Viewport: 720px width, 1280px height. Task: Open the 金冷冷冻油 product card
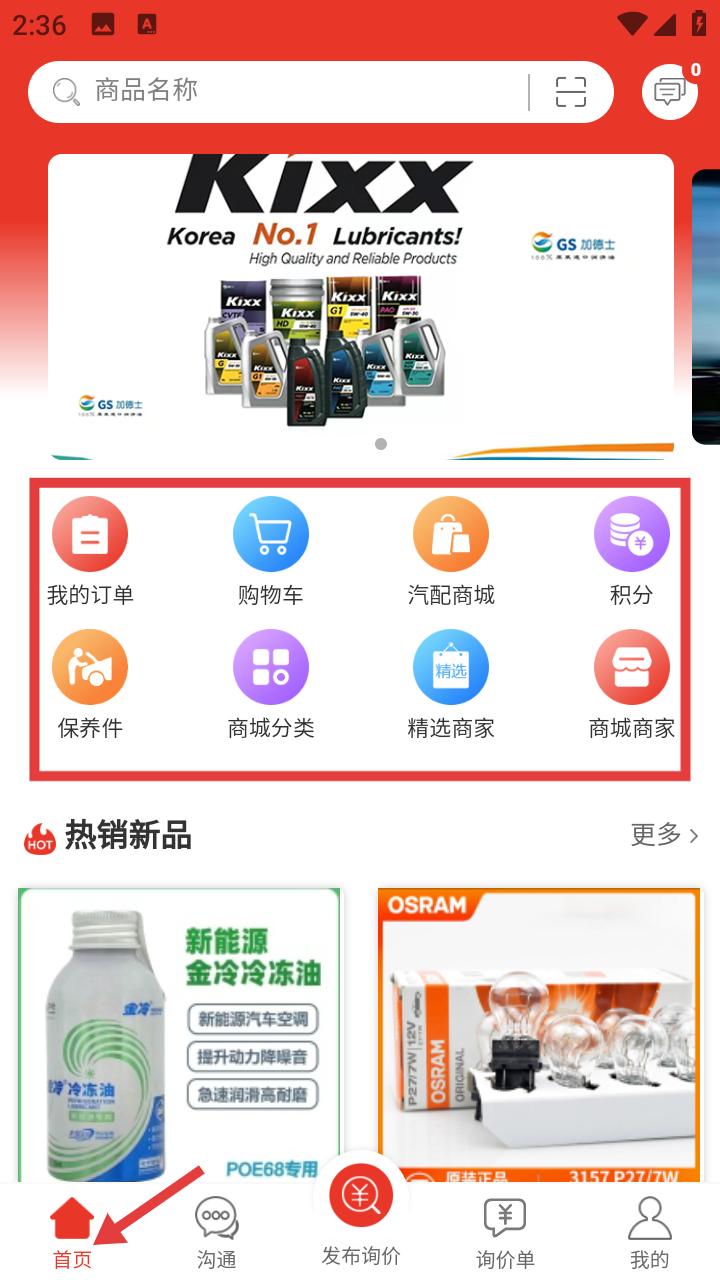click(180, 1035)
